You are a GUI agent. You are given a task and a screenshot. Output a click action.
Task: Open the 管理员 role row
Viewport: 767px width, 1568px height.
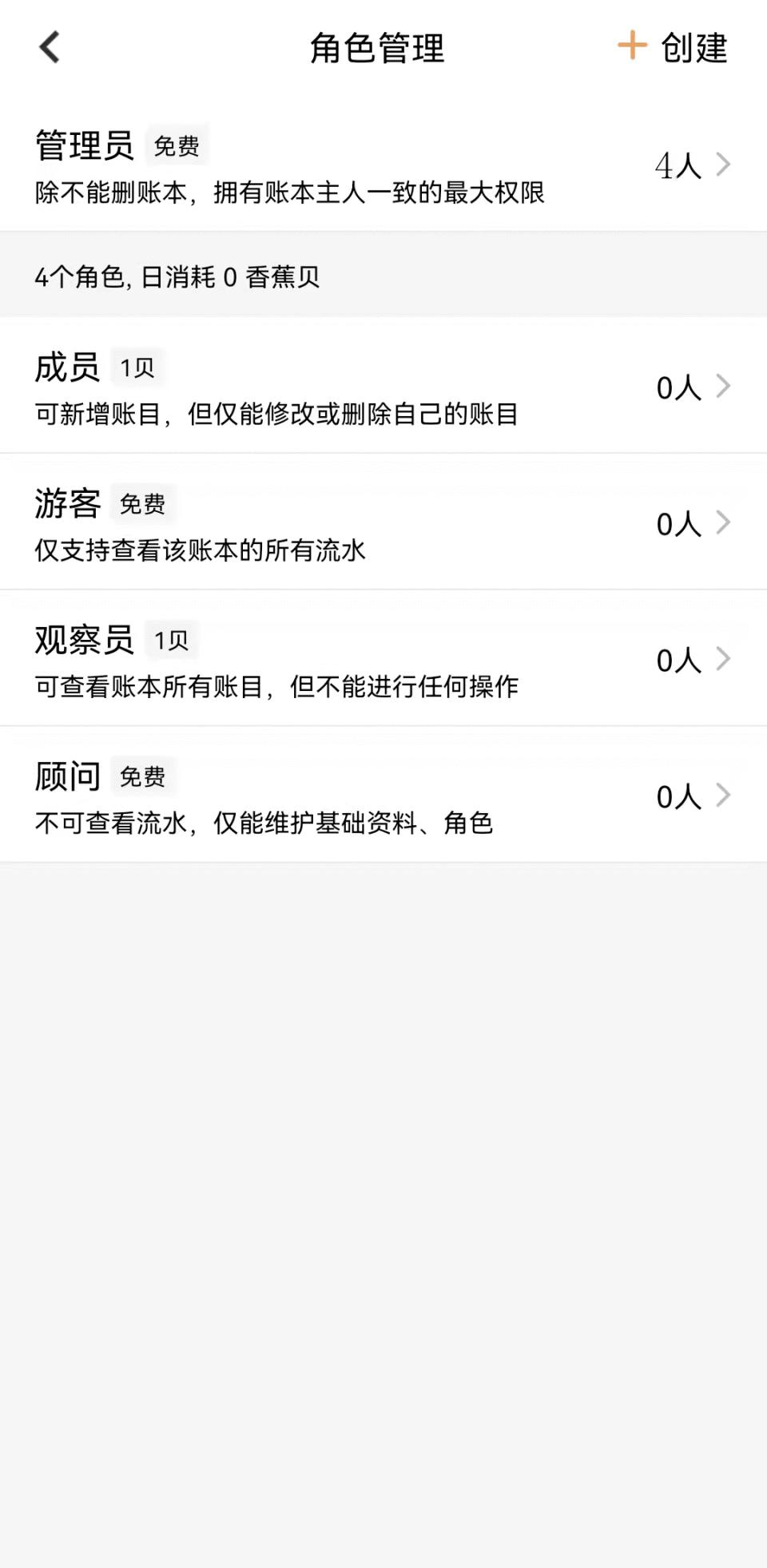coord(383,166)
